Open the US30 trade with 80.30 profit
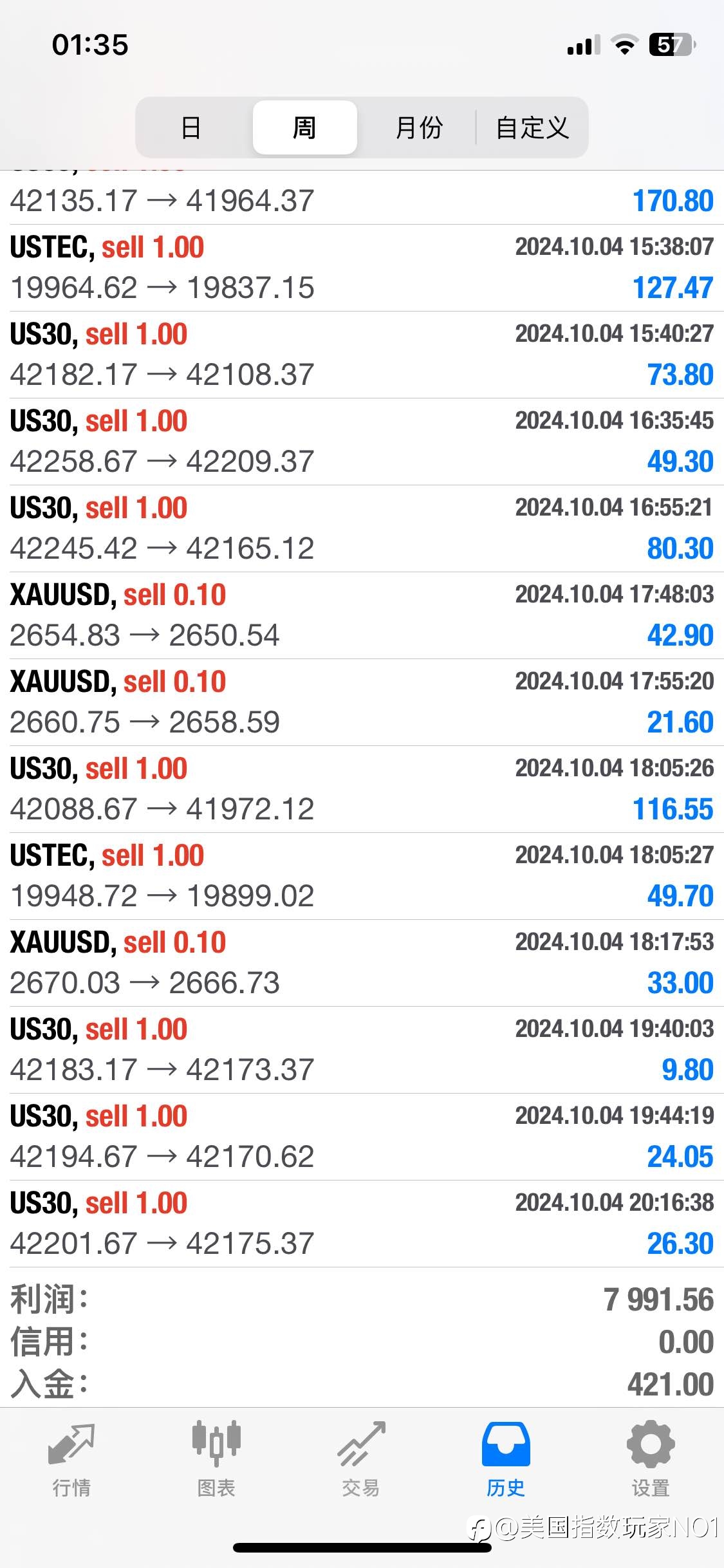The width and height of the screenshot is (724, 1568). coord(362,528)
